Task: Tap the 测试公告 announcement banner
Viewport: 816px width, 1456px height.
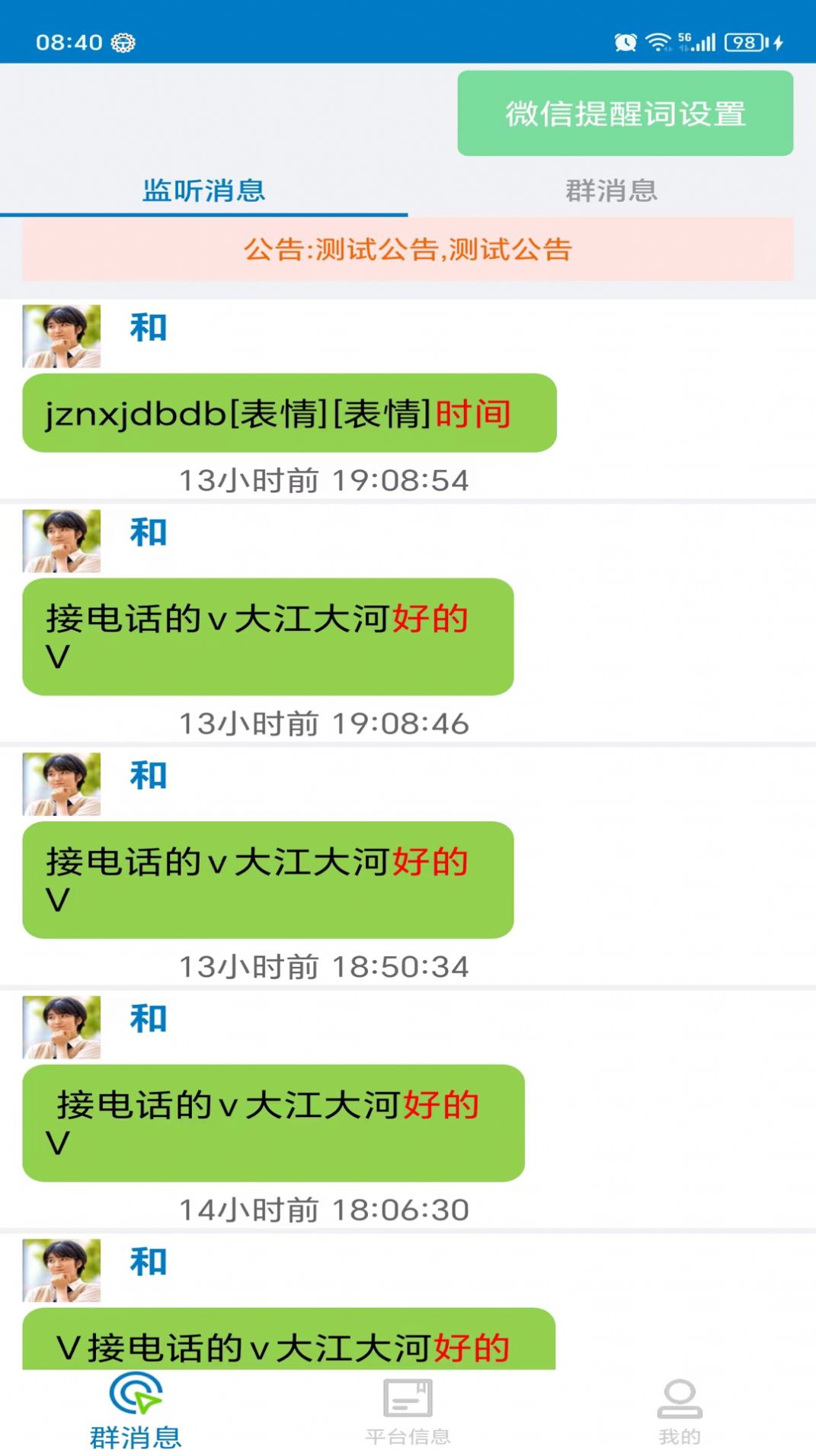Action: pos(408,249)
